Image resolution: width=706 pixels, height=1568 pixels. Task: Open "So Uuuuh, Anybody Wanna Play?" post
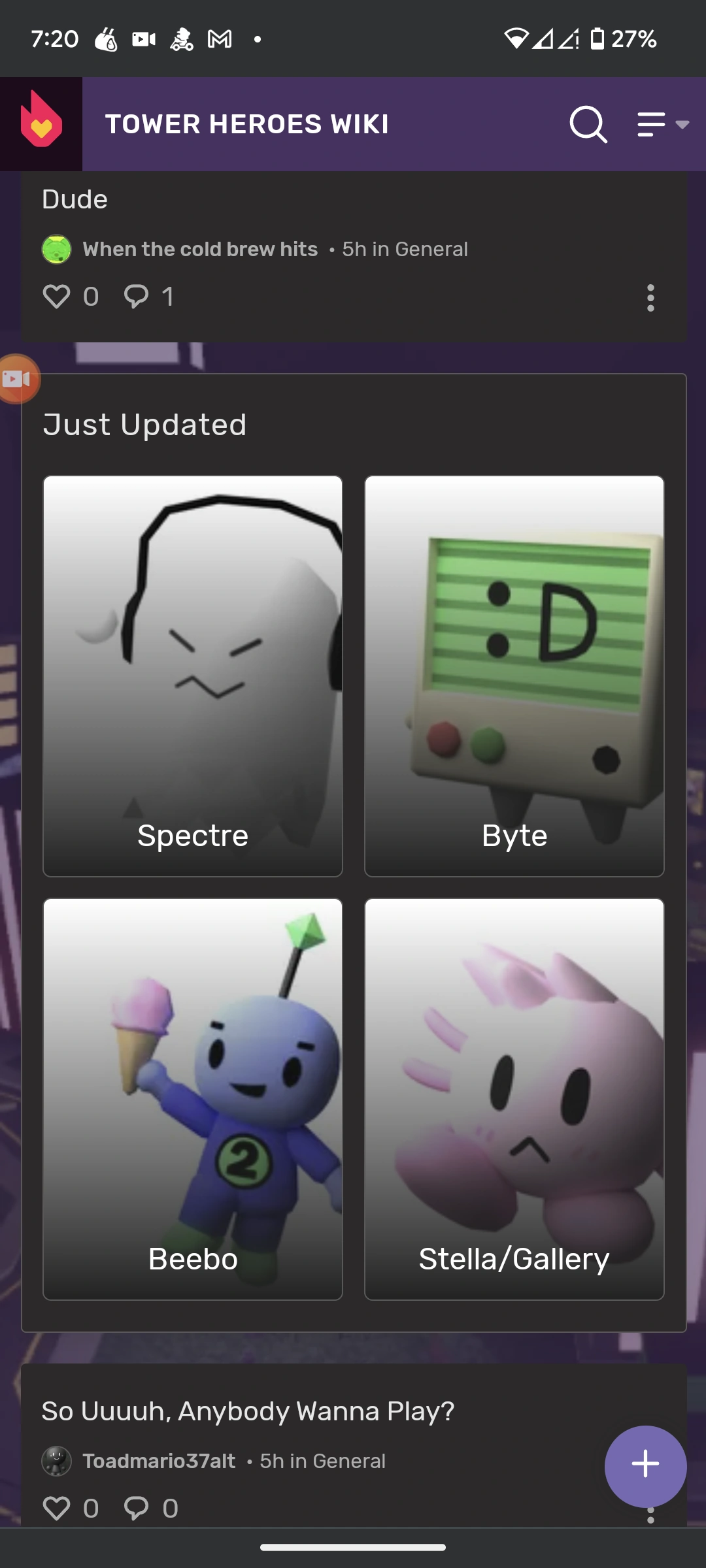click(x=248, y=1411)
